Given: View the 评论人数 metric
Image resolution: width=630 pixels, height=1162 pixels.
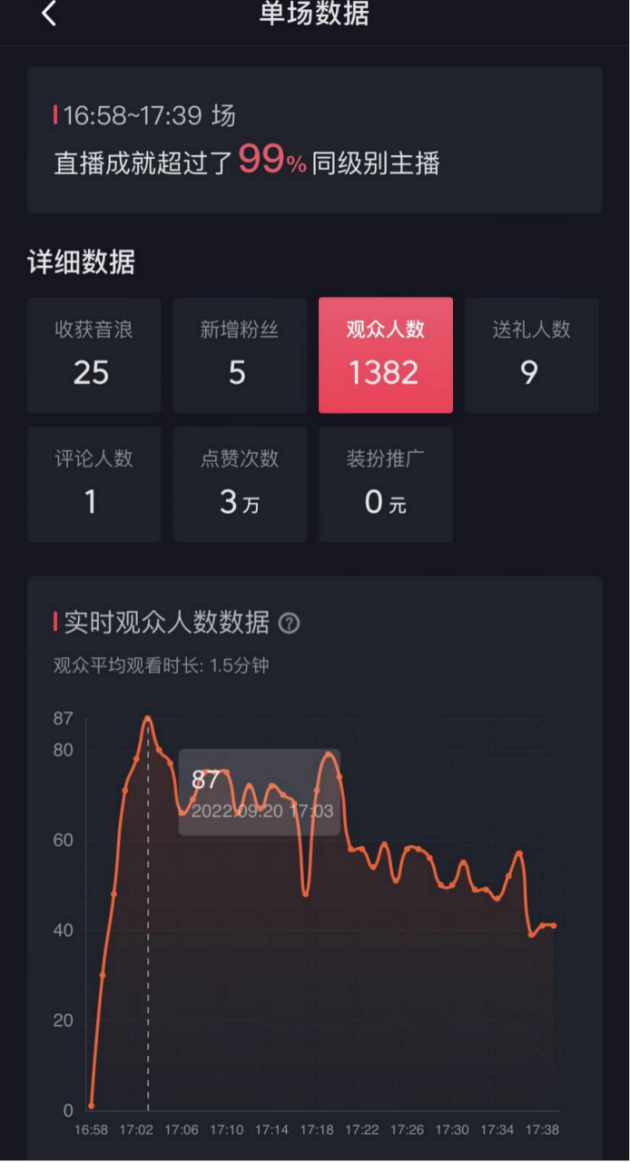Looking at the screenshot, I should [94, 484].
